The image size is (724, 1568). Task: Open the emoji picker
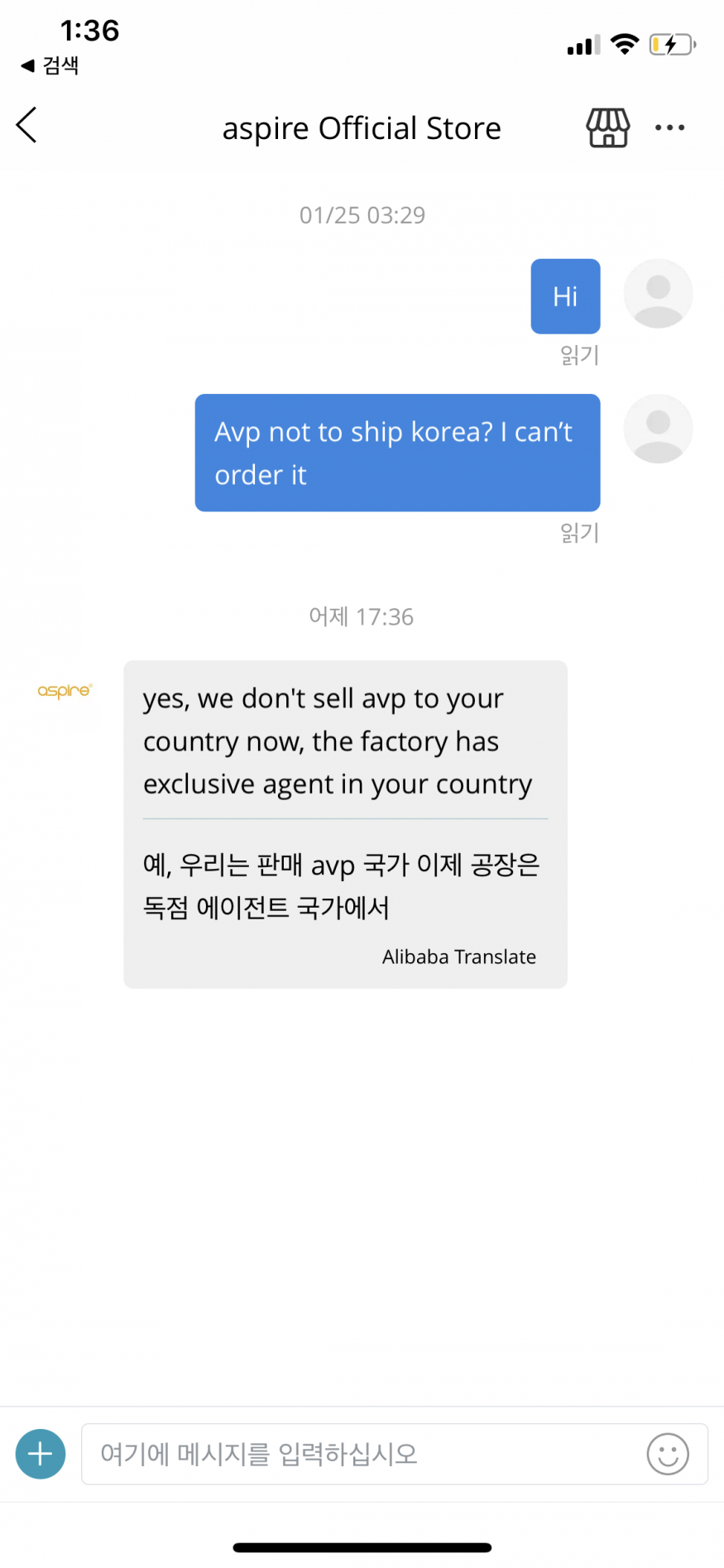point(667,1454)
